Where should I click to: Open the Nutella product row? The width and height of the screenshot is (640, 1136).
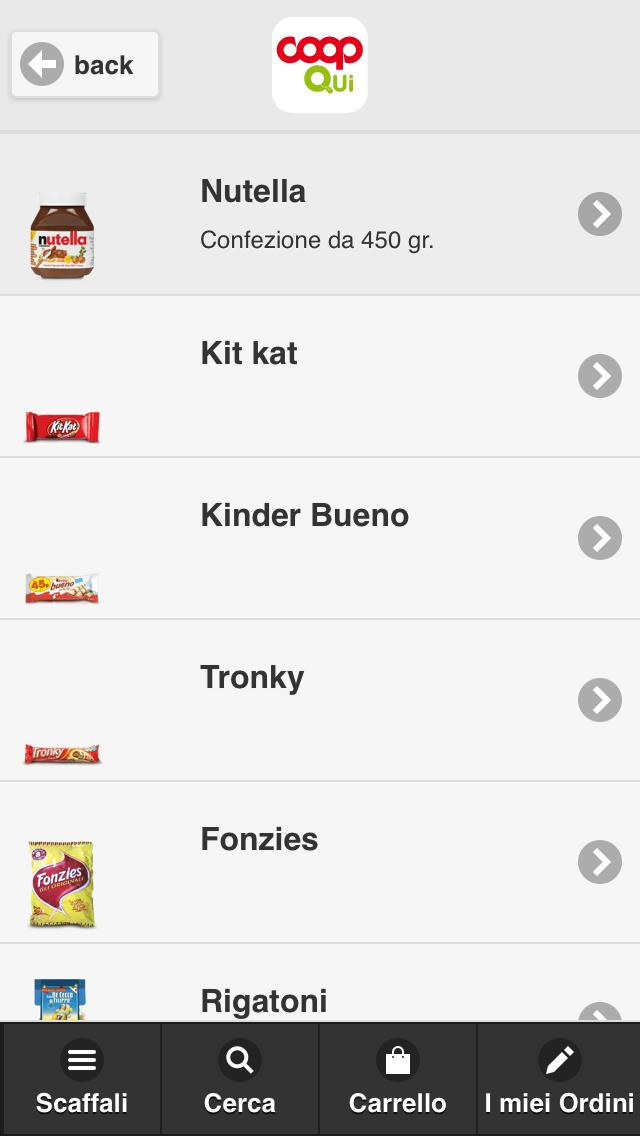[x=320, y=215]
